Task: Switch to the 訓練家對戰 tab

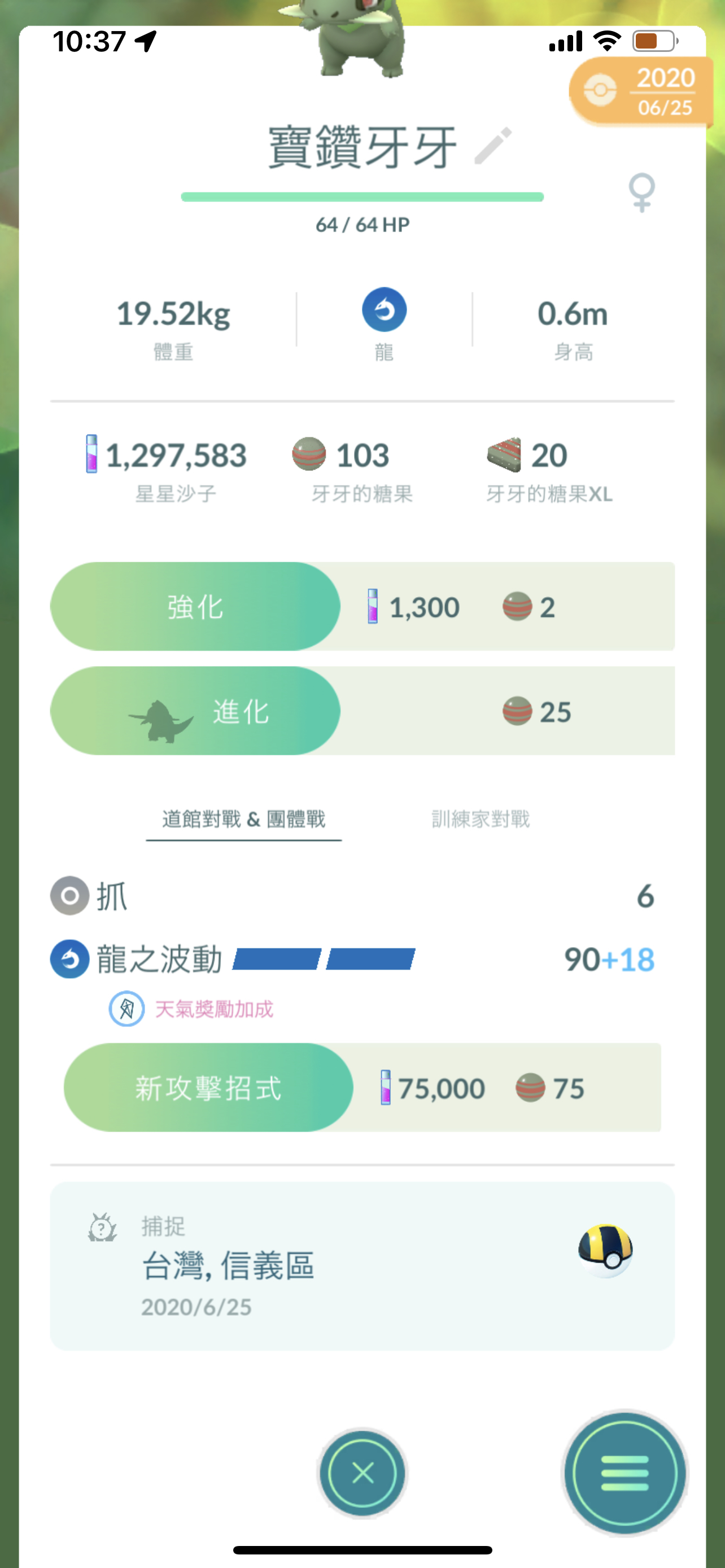Action: pyautogui.click(x=481, y=820)
